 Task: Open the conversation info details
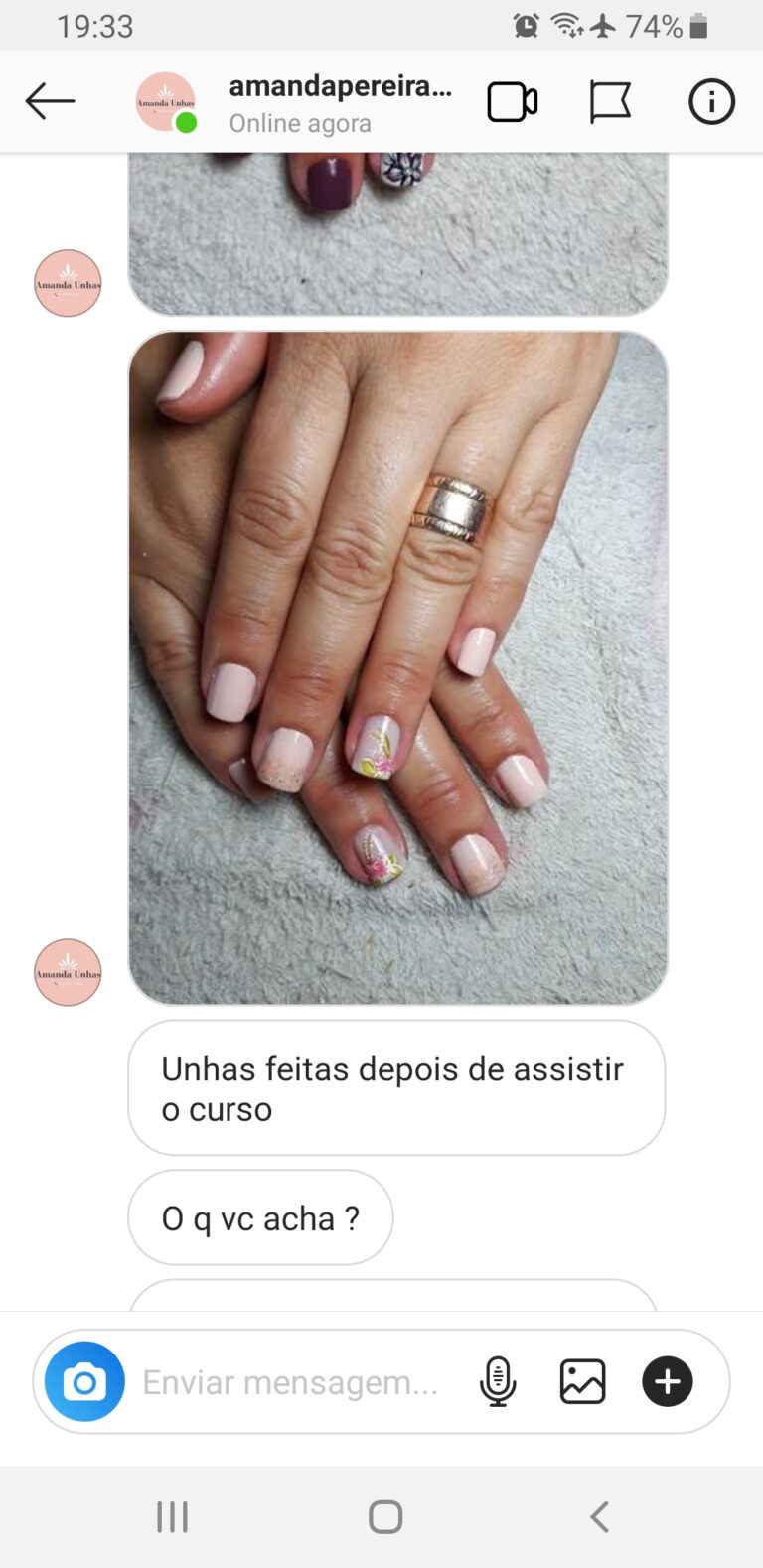(x=711, y=102)
